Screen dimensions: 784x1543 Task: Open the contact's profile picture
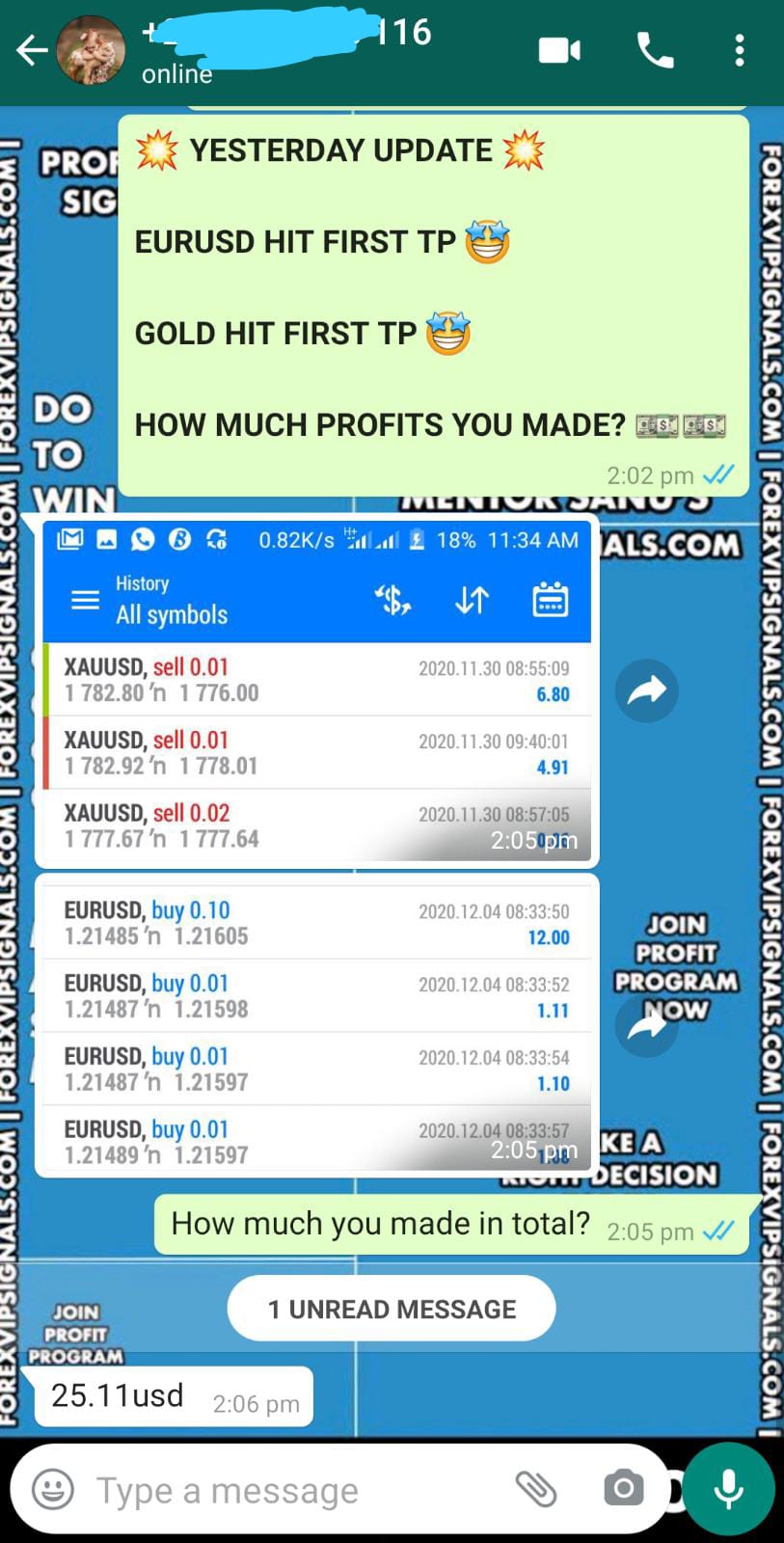(91, 51)
